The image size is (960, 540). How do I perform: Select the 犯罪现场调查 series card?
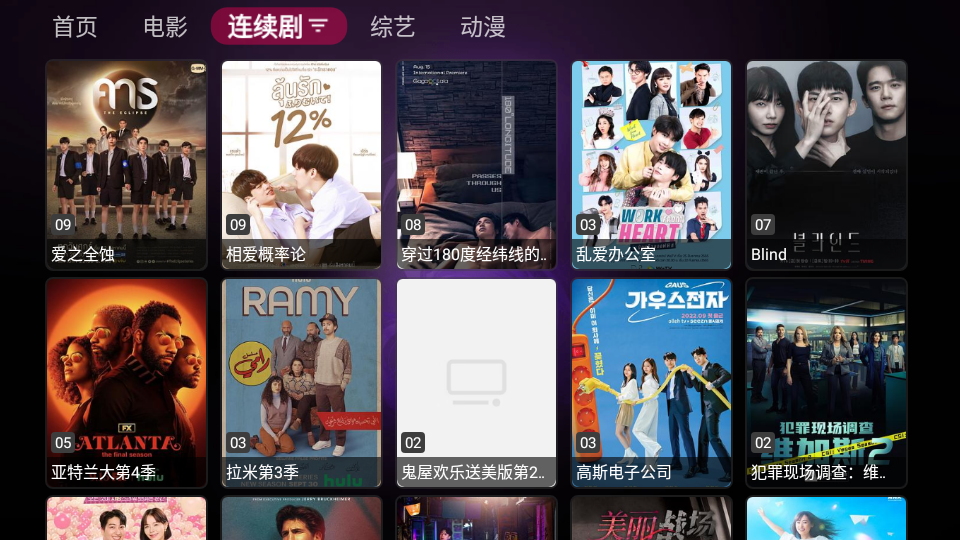point(826,383)
